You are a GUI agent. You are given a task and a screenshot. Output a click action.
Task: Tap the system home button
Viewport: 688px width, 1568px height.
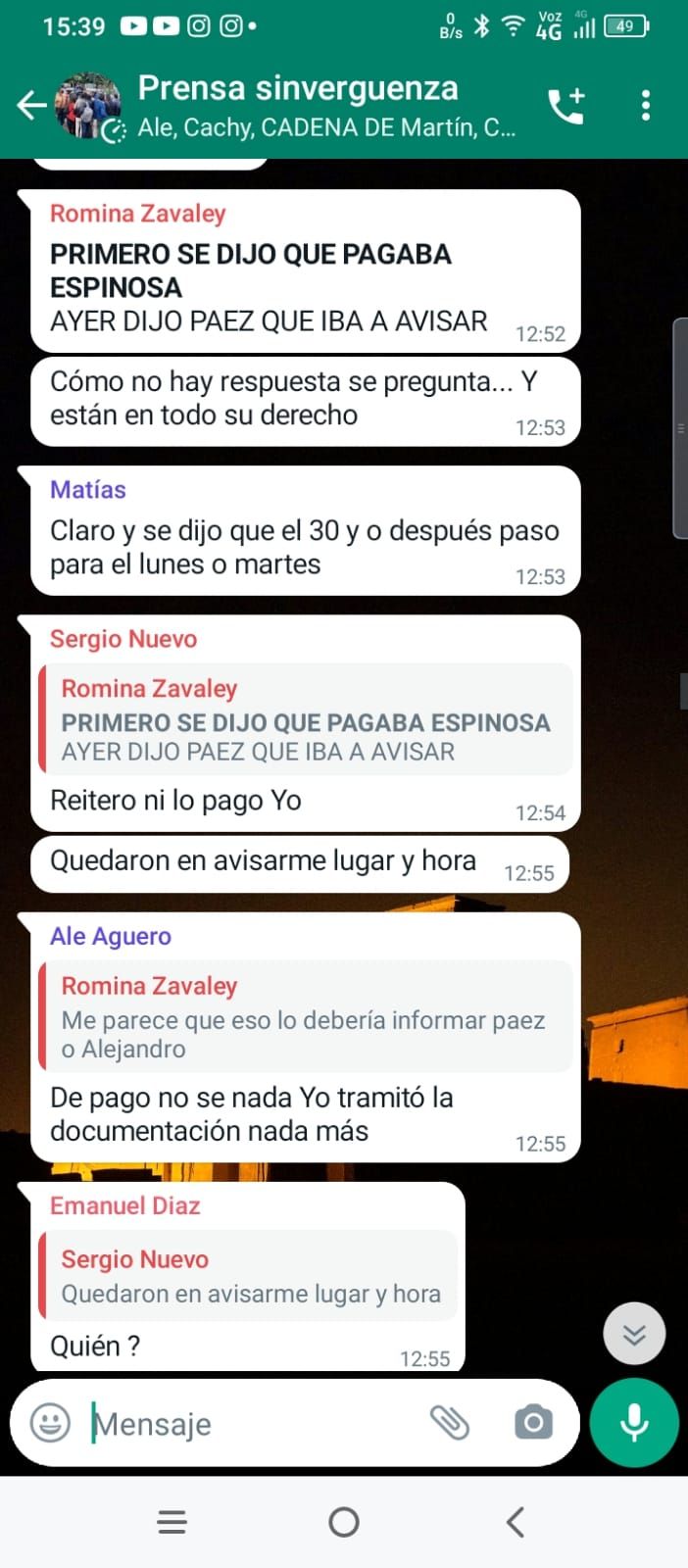[344, 1522]
